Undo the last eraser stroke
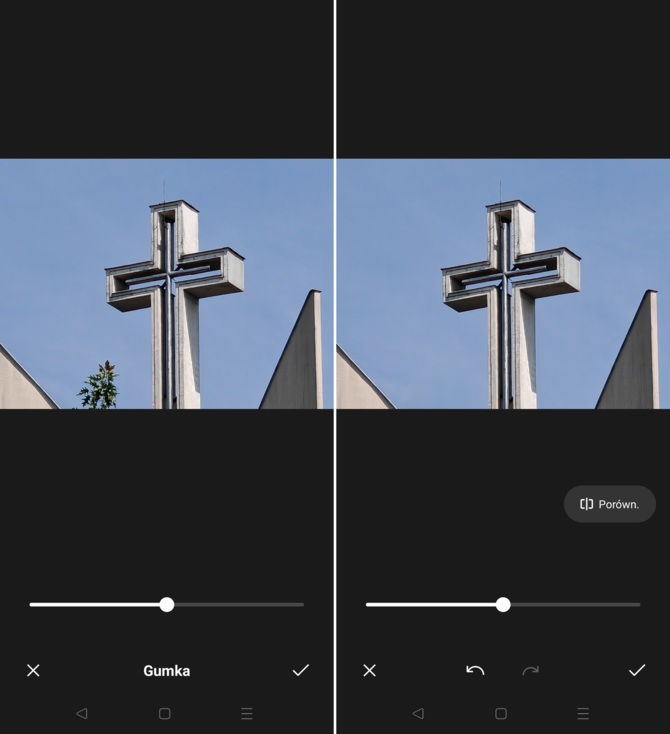This screenshot has width=670, height=734. 475,670
